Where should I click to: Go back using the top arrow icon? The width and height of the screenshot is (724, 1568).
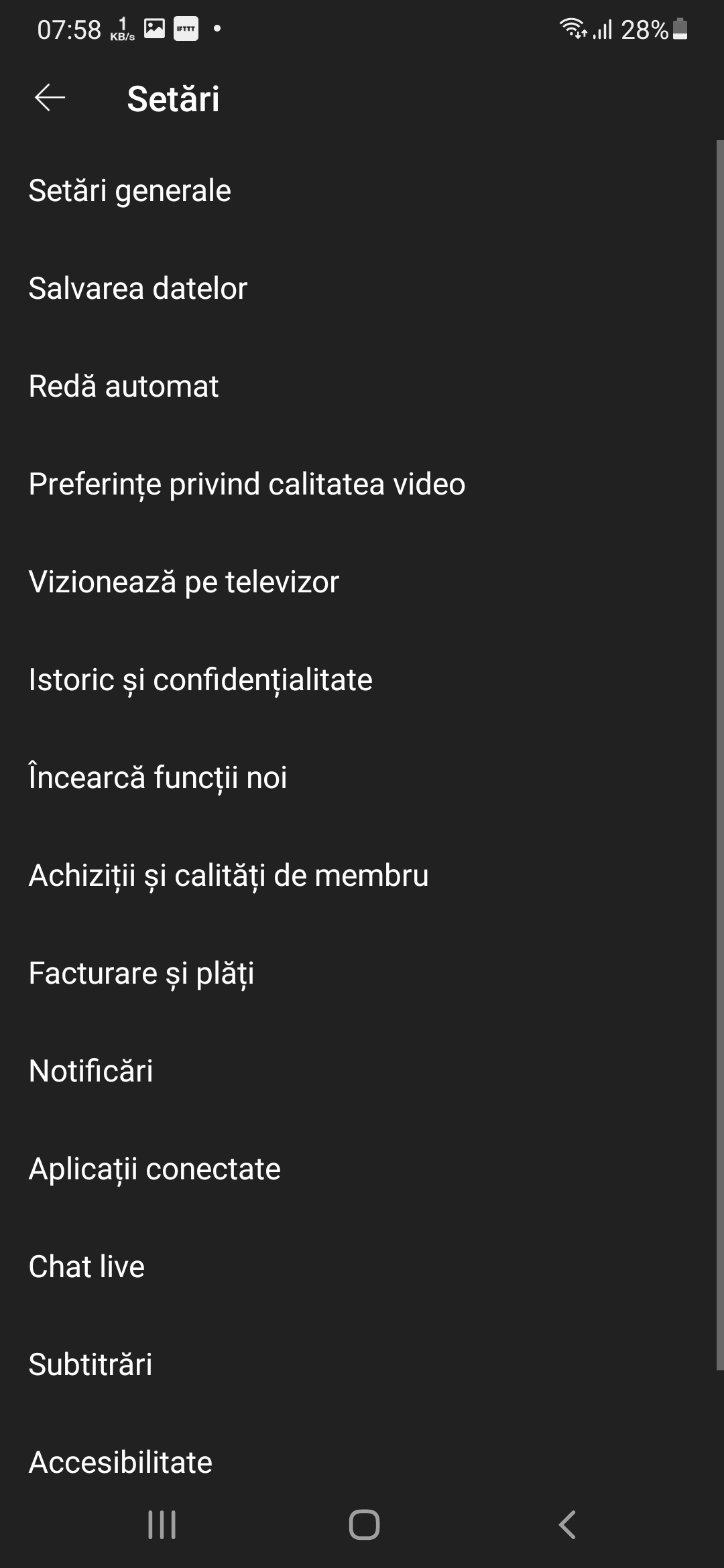[x=50, y=99]
